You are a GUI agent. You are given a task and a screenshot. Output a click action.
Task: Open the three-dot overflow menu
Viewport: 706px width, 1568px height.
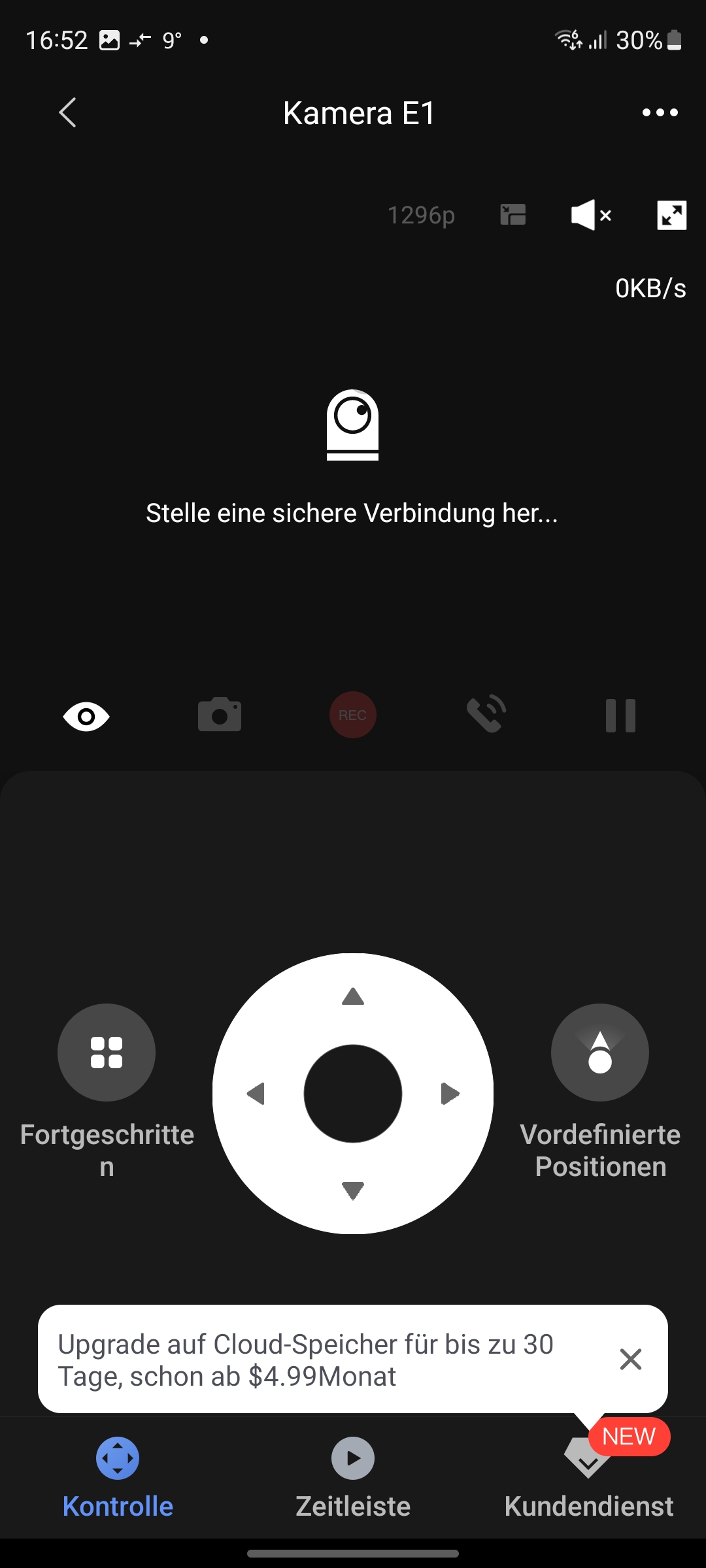click(x=660, y=113)
